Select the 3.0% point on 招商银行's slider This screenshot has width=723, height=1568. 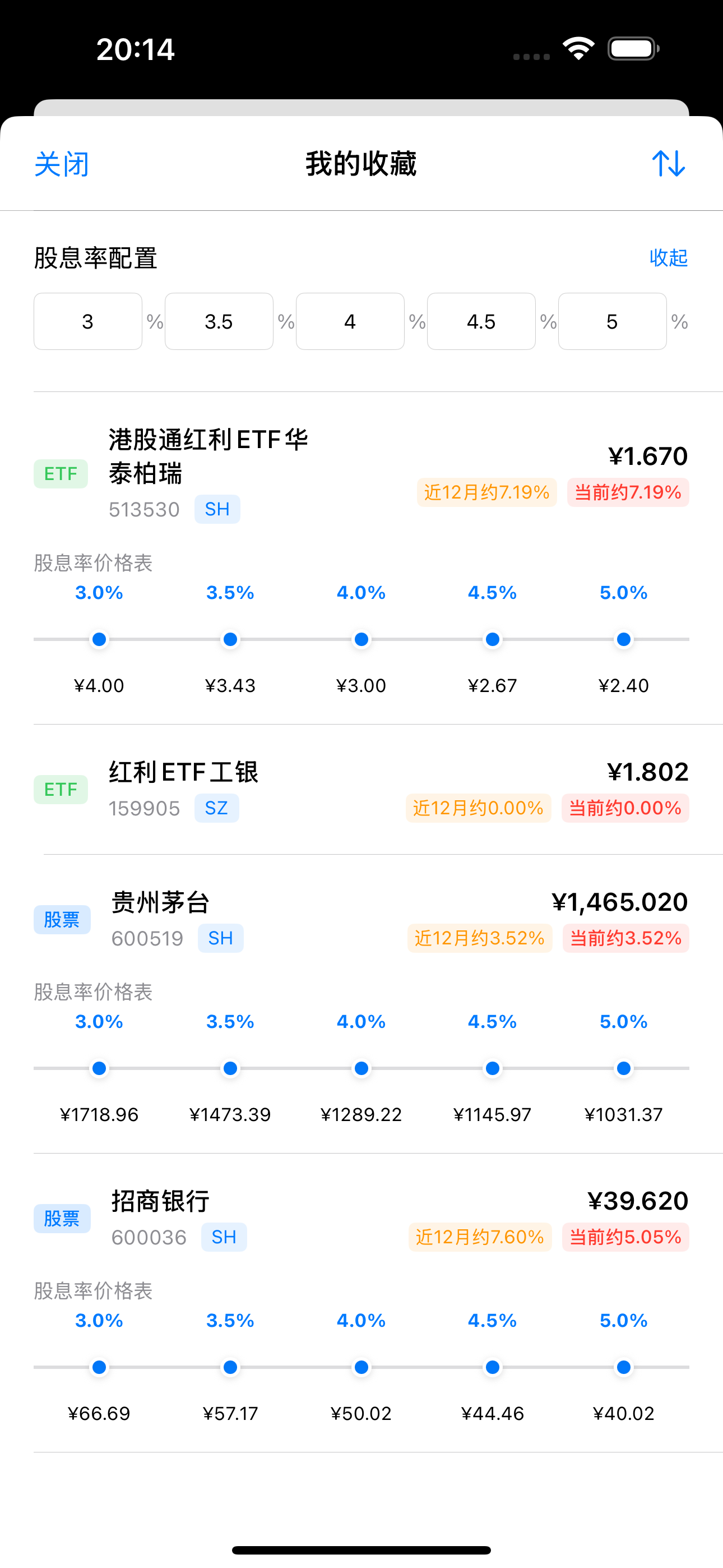99,1367
